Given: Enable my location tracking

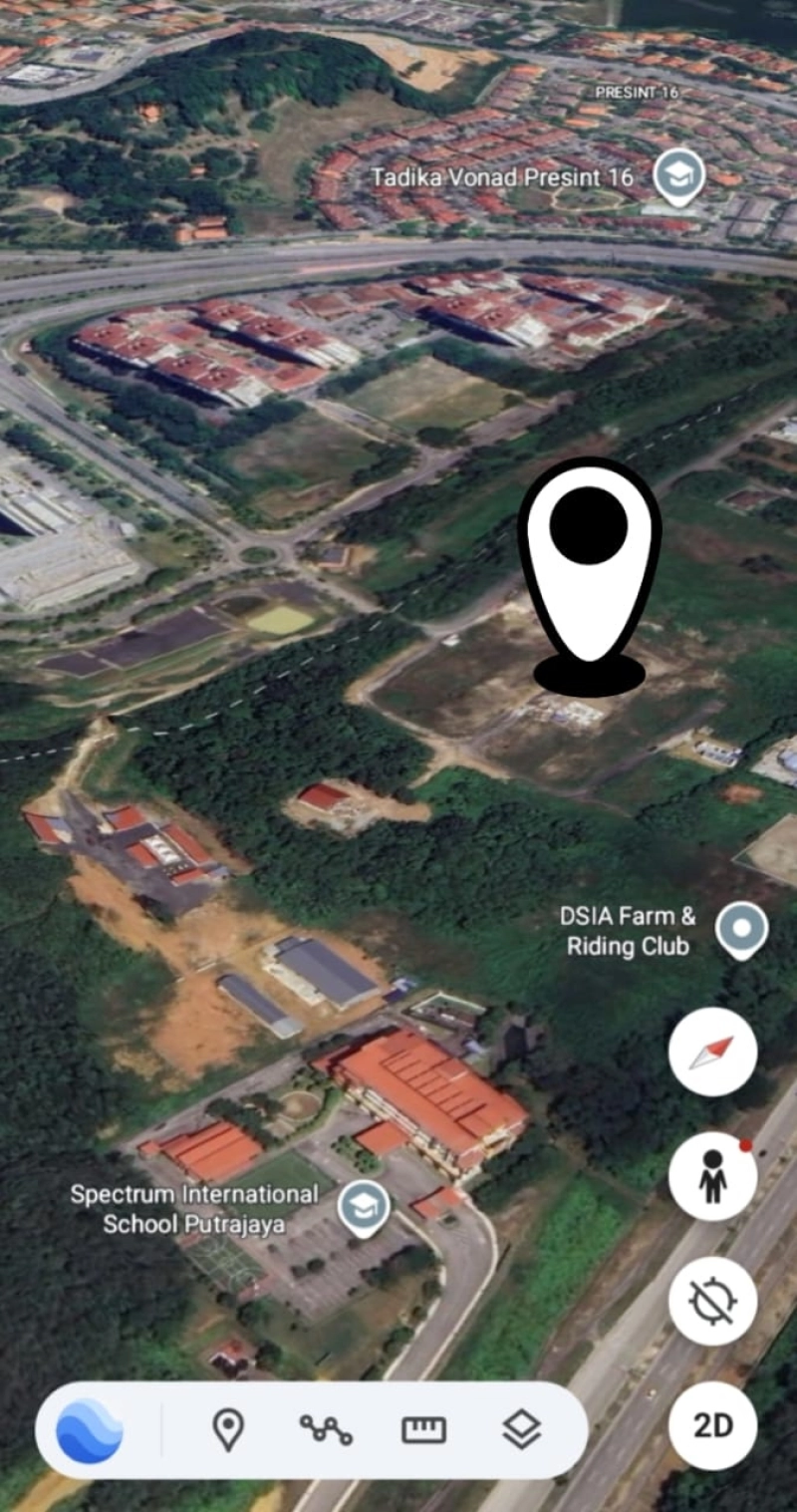Looking at the screenshot, I should click(x=712, y=1302).
